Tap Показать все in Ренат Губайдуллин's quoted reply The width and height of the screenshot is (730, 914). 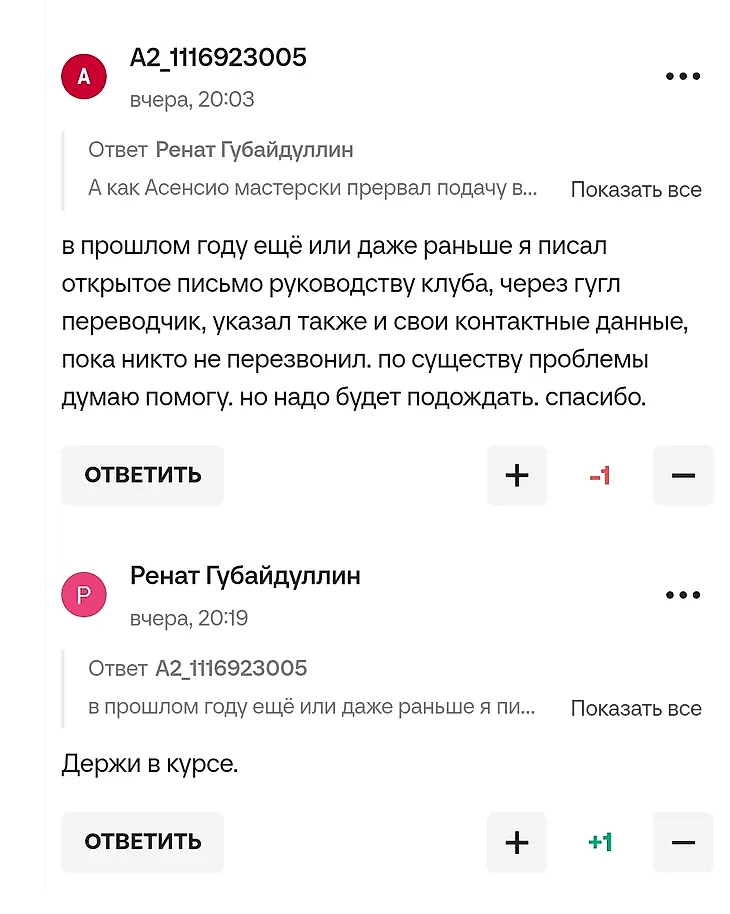(636, 708)
